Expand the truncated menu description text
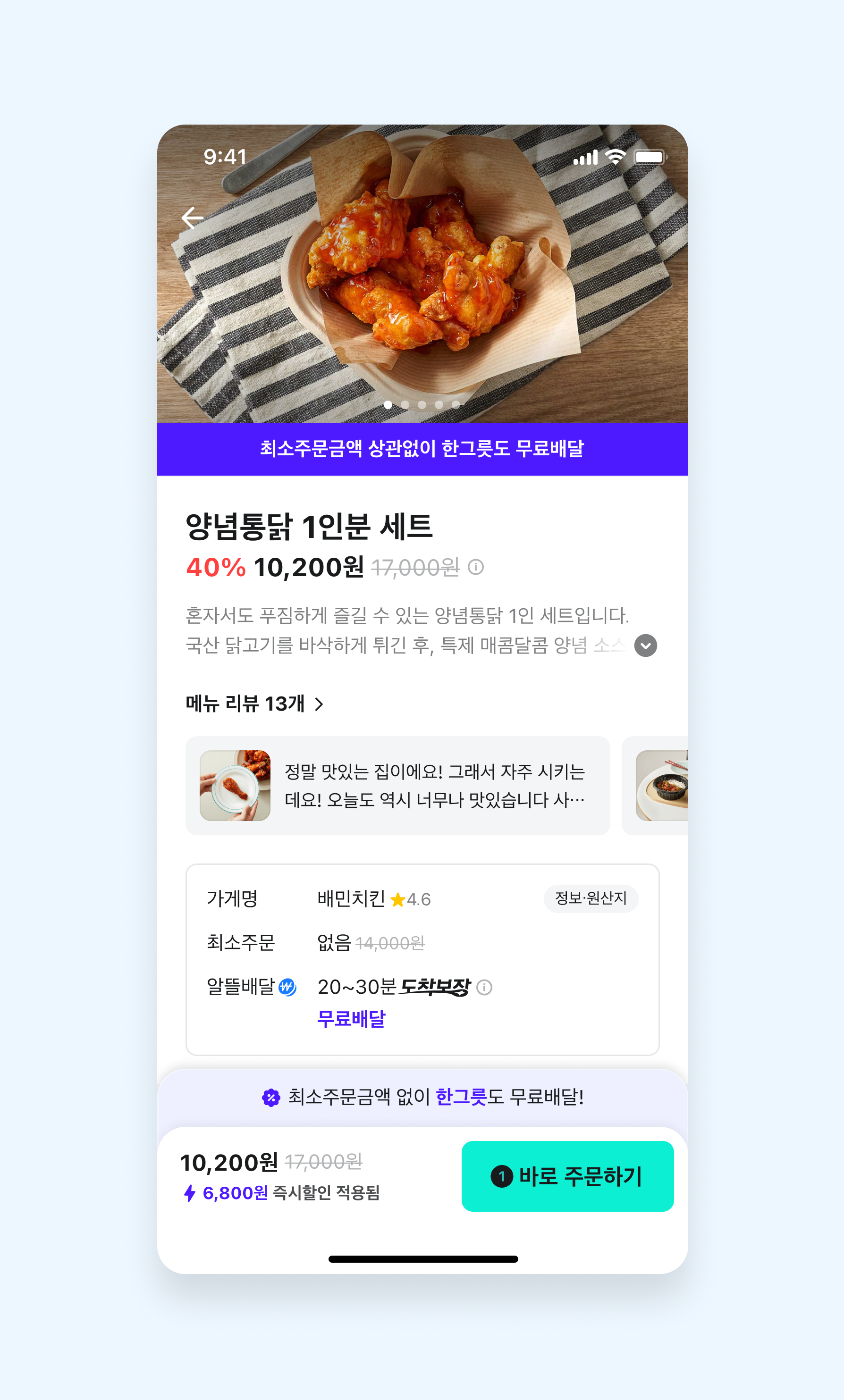 click(x=646, y=646)
